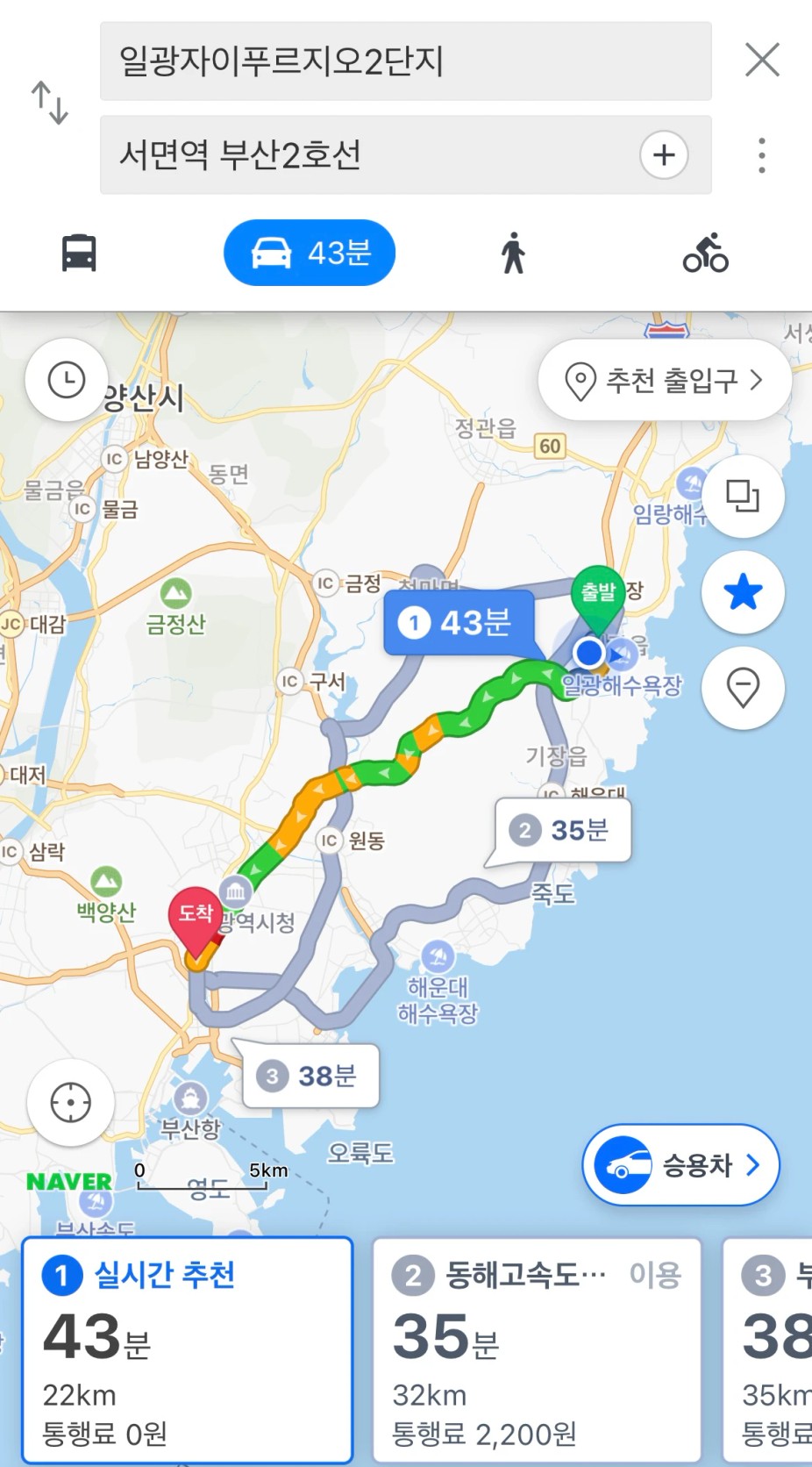Switch to the bus transit tab

point(79,253)
